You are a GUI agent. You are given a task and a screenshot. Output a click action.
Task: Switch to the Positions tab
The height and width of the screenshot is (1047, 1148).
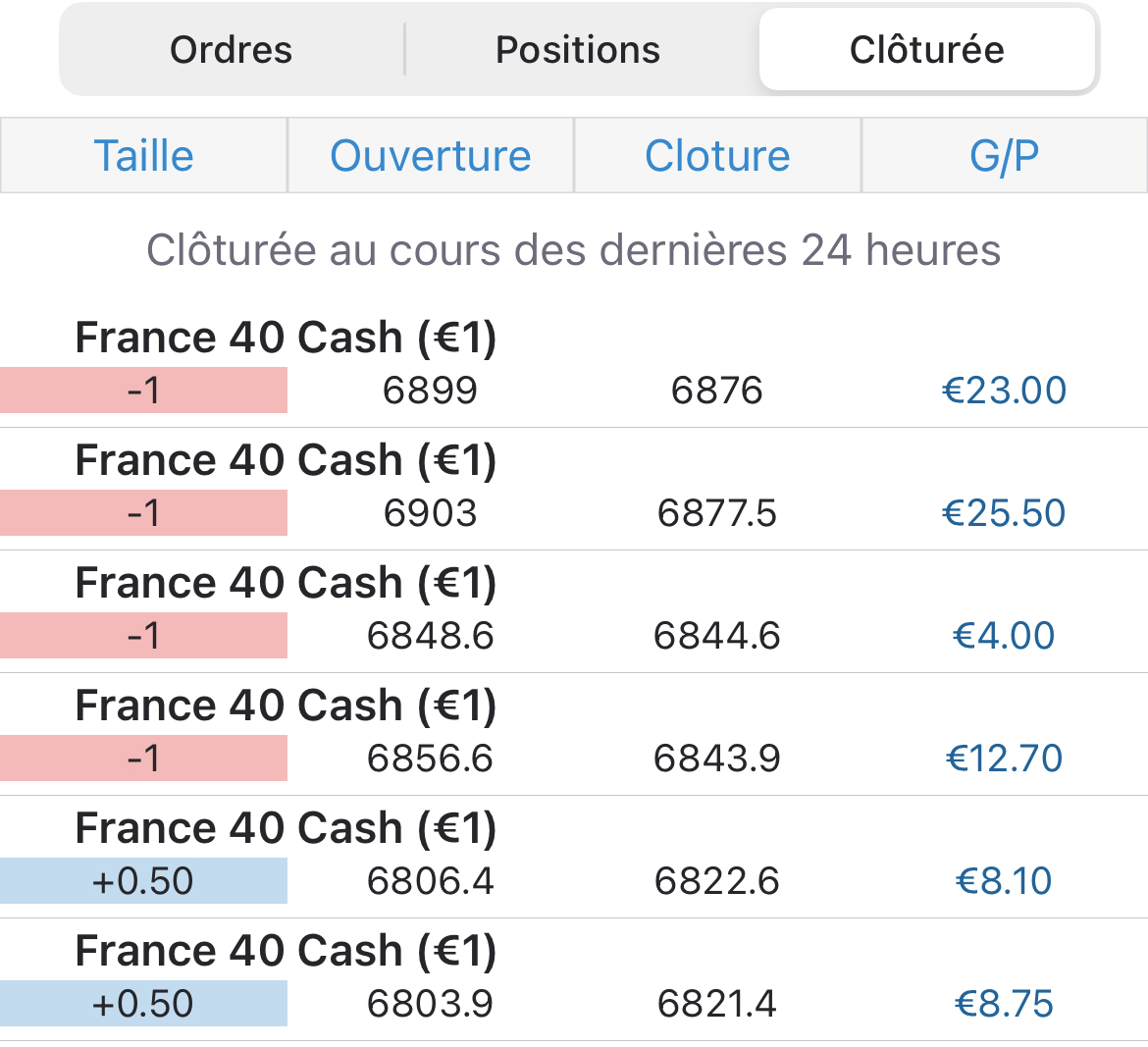[x=578, y=50]
